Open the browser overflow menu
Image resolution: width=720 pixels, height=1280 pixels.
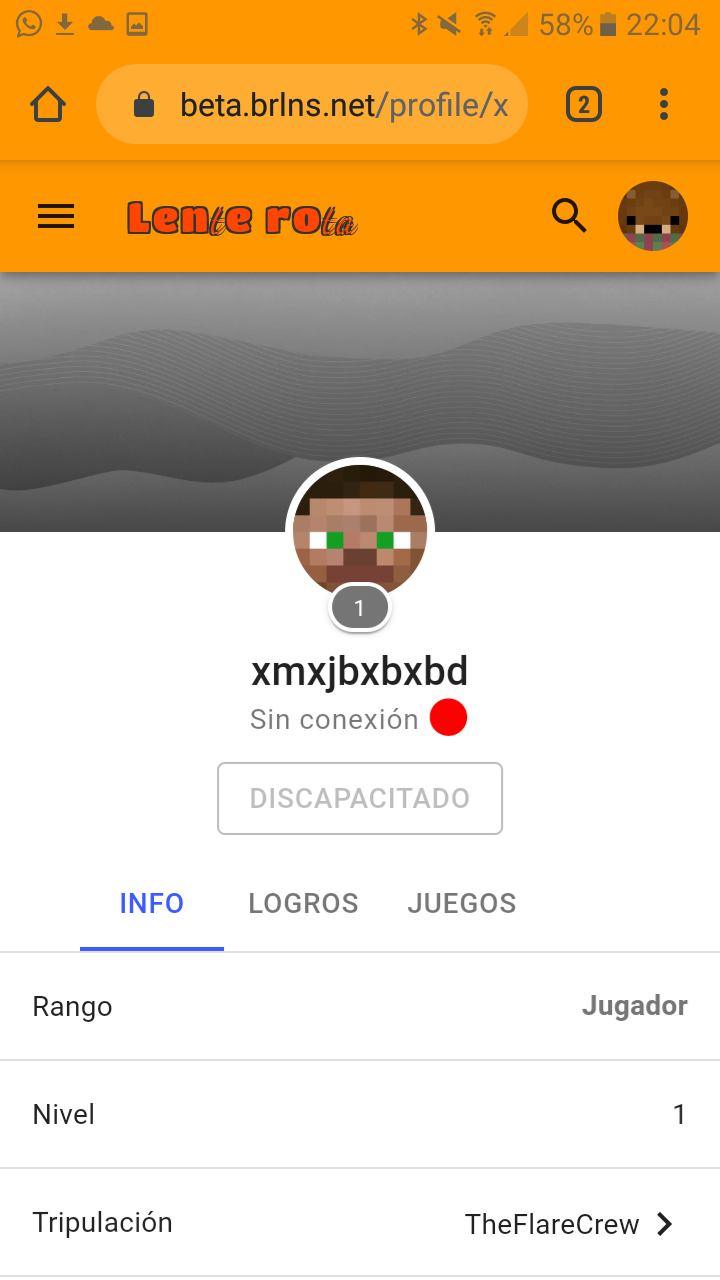click(x=664, y=104)
